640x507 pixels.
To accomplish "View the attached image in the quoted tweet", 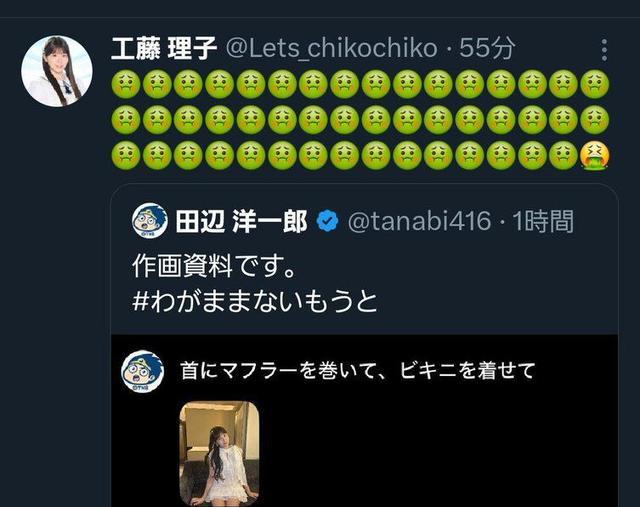I will [x=219, y=452].
